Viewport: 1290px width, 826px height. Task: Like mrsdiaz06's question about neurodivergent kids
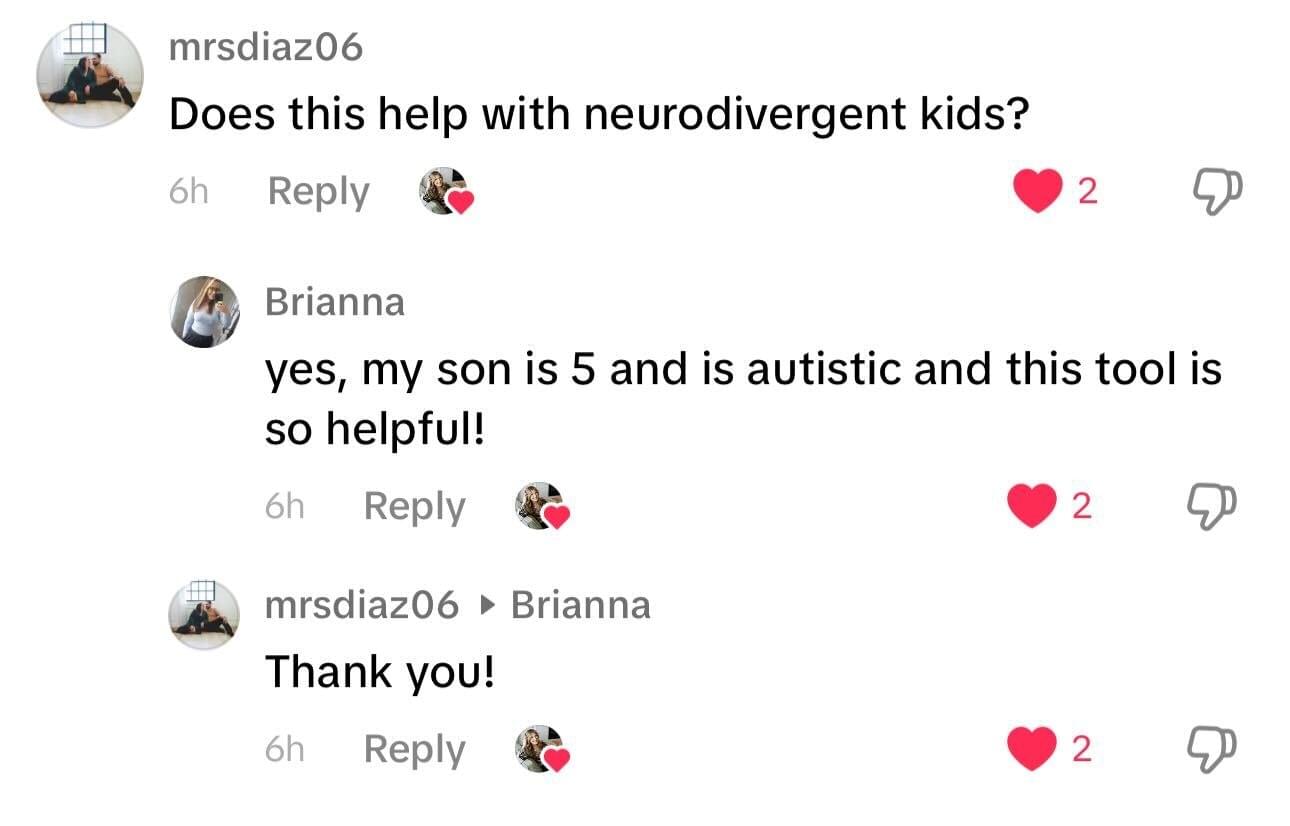coord(1037,191)
